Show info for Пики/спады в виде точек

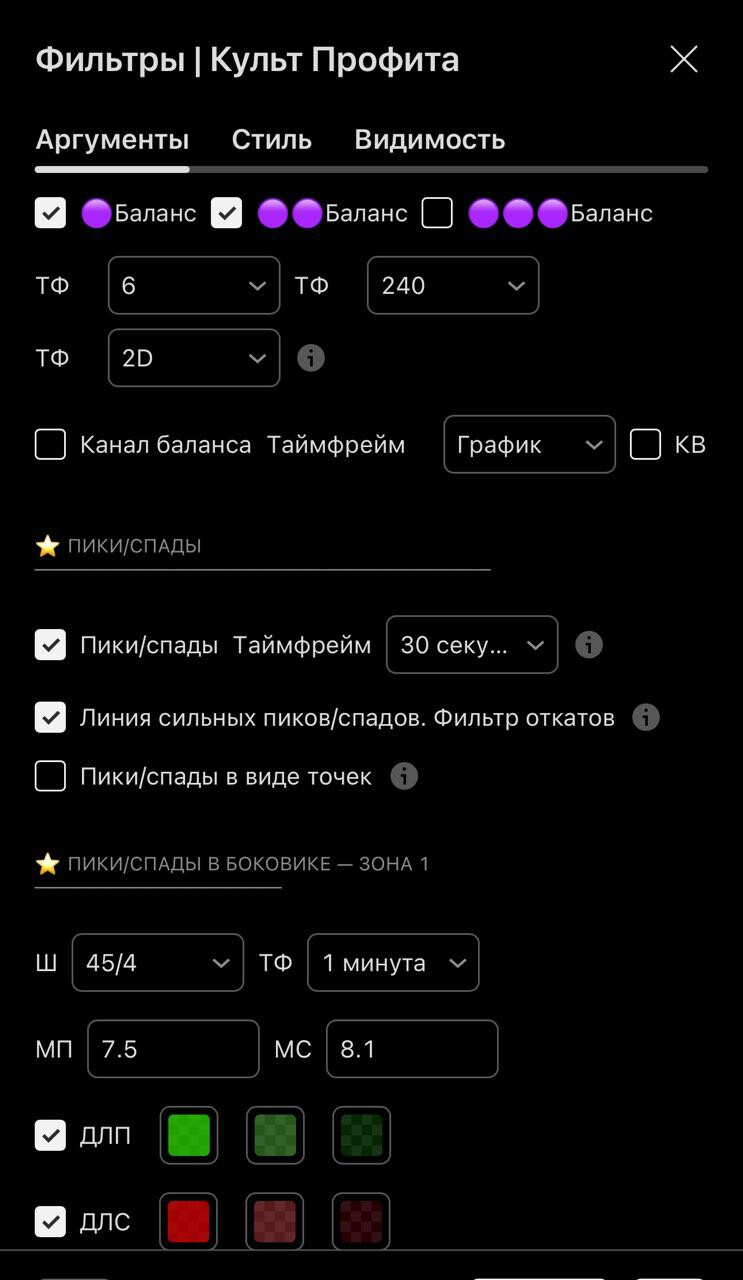[x=404, y=776]
